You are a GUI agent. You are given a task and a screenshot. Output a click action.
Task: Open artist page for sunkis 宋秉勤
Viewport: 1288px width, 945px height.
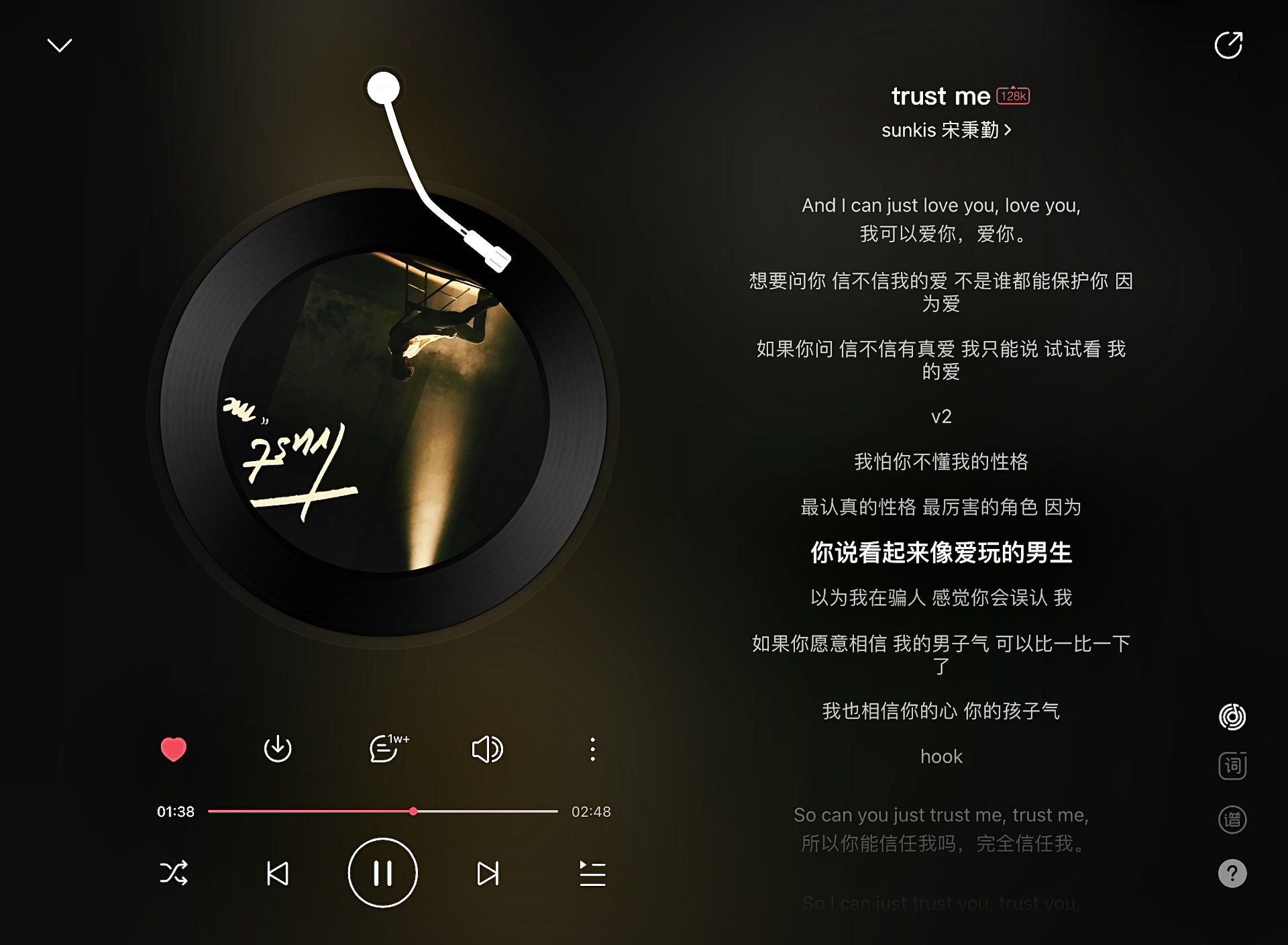pos(946,130)
